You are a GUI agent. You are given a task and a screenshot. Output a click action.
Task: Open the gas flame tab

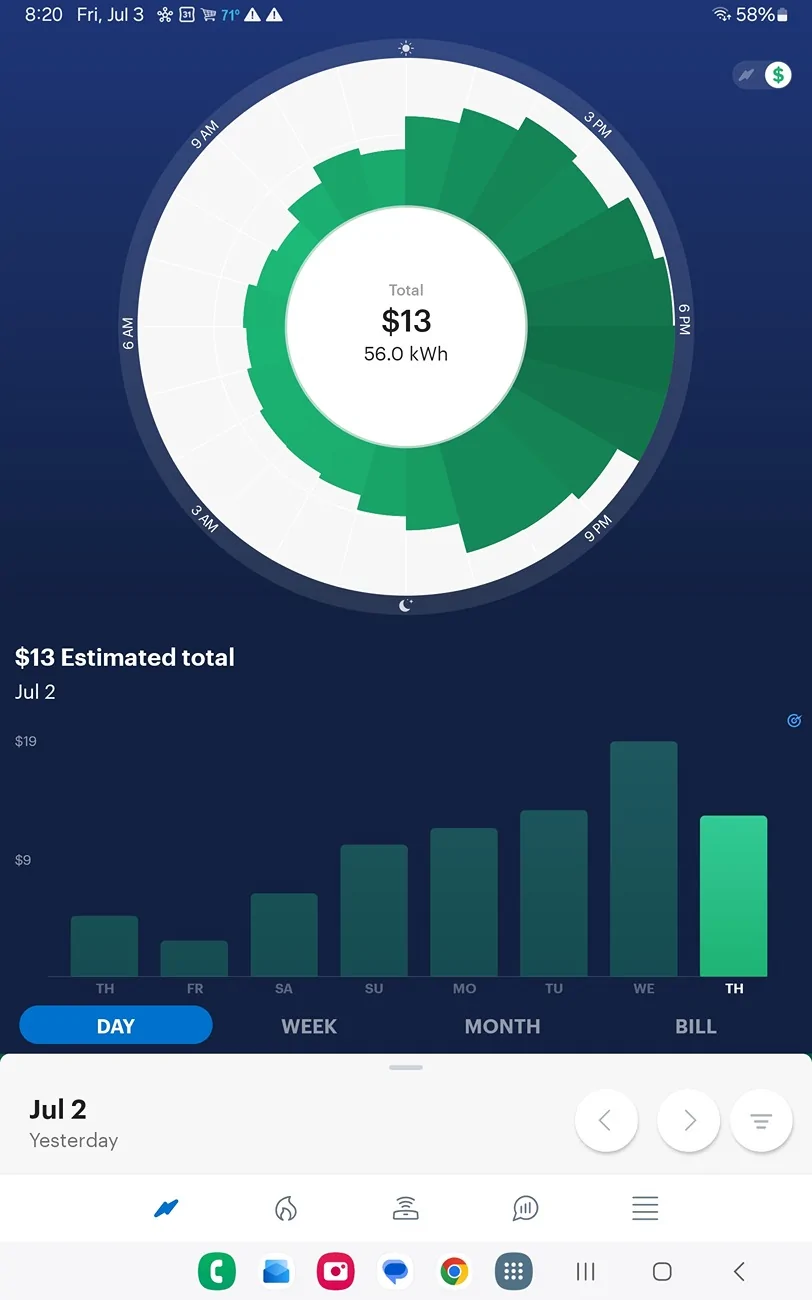pyautogui.click(x=286, y=1208)
